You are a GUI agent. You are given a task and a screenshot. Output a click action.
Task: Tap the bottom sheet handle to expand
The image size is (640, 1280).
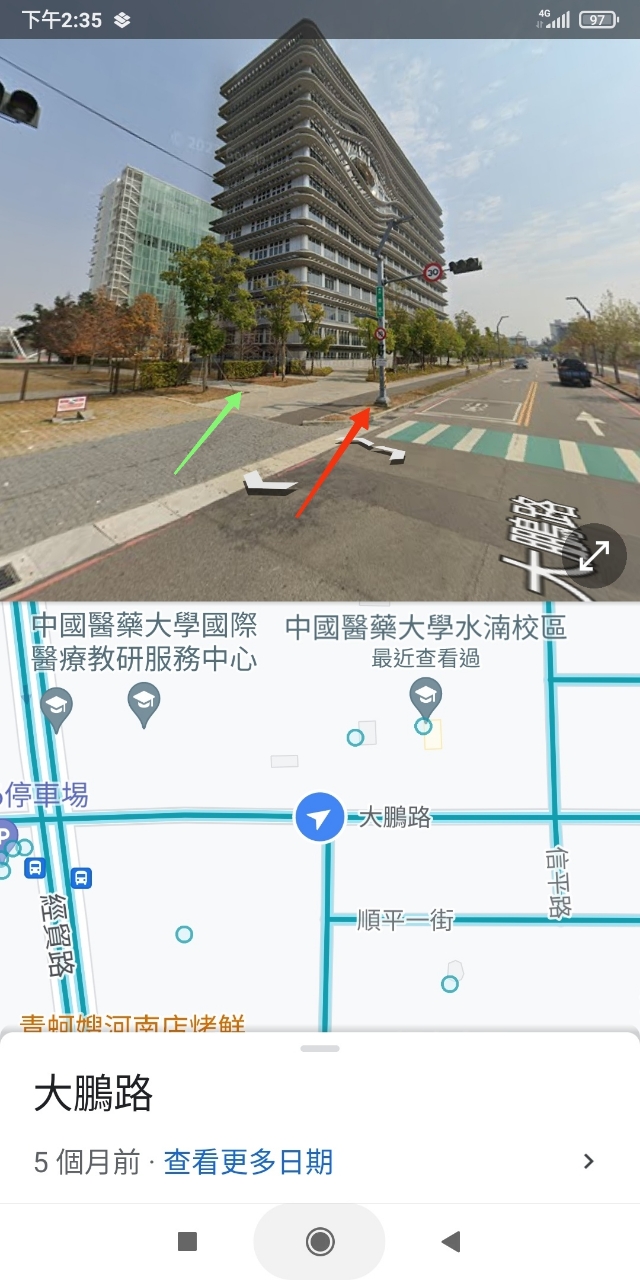(320, 1048)
